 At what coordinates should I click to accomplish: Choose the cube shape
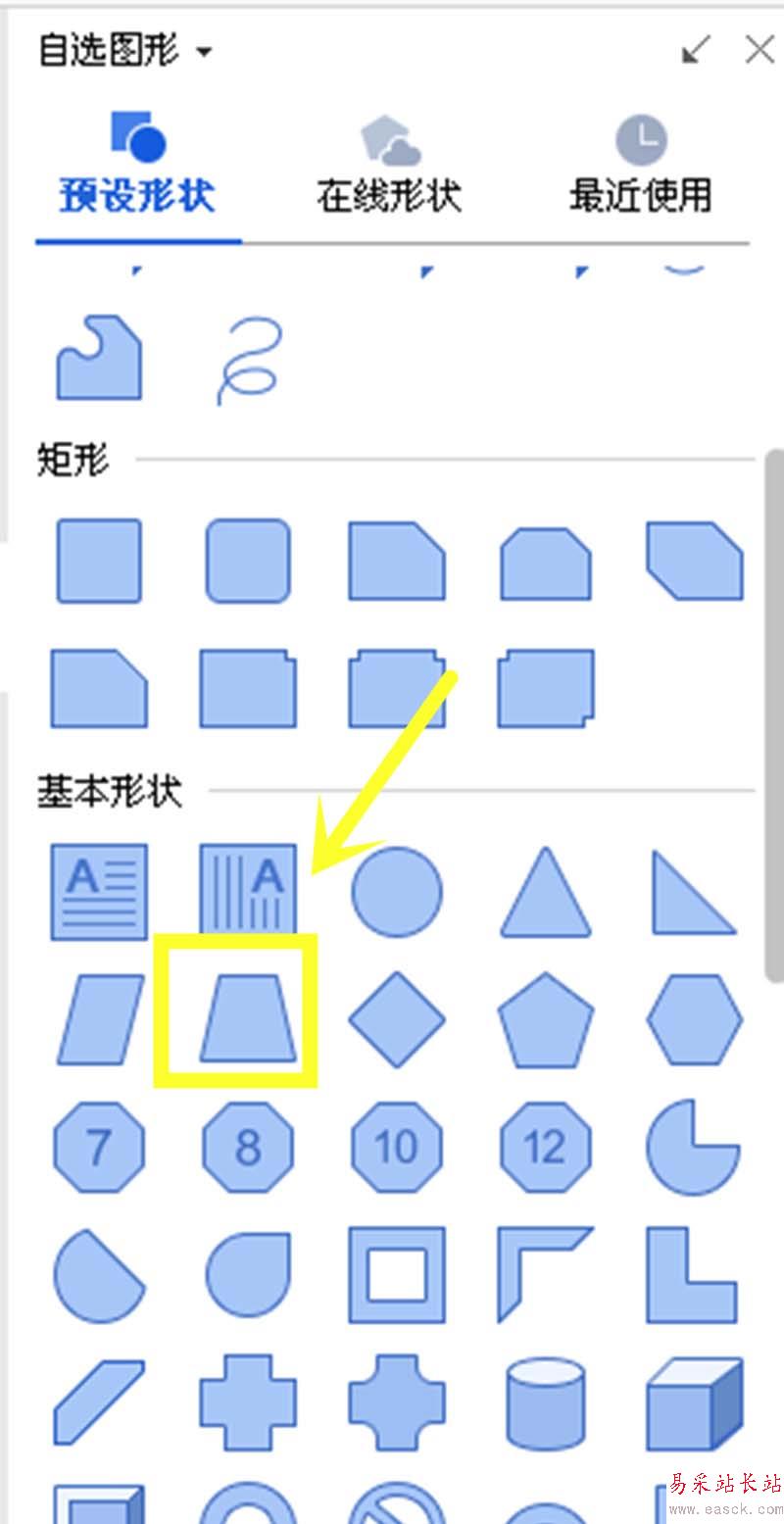[x=695, y=1403]
